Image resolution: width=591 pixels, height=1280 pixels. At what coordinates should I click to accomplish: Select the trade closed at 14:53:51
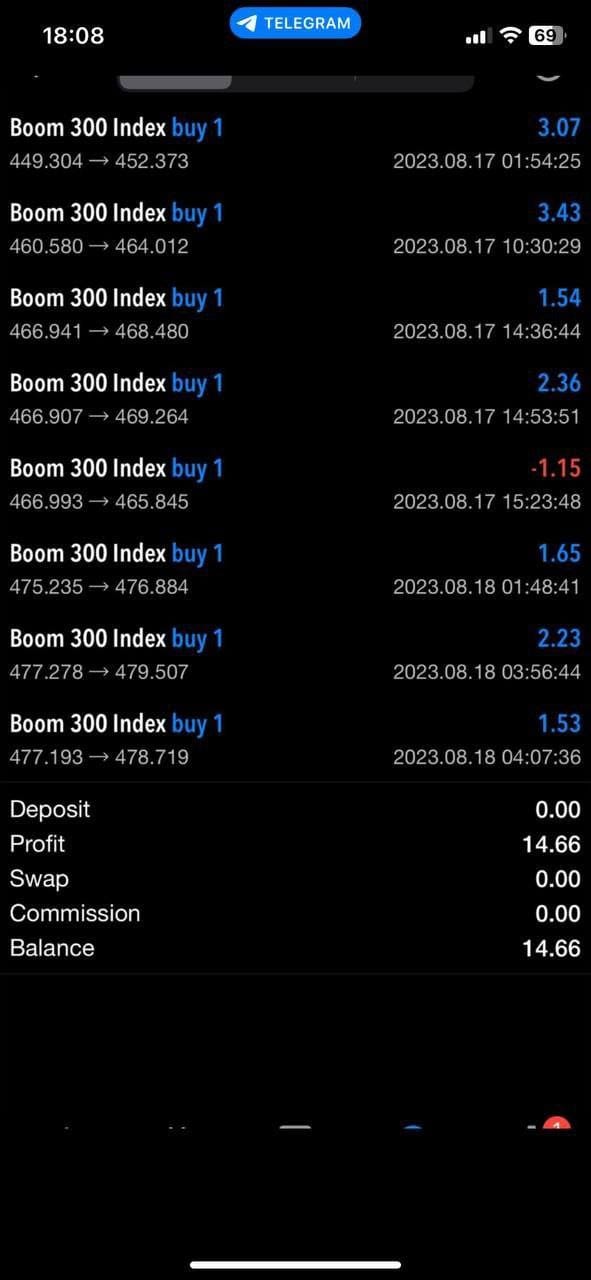pos(295,398)
